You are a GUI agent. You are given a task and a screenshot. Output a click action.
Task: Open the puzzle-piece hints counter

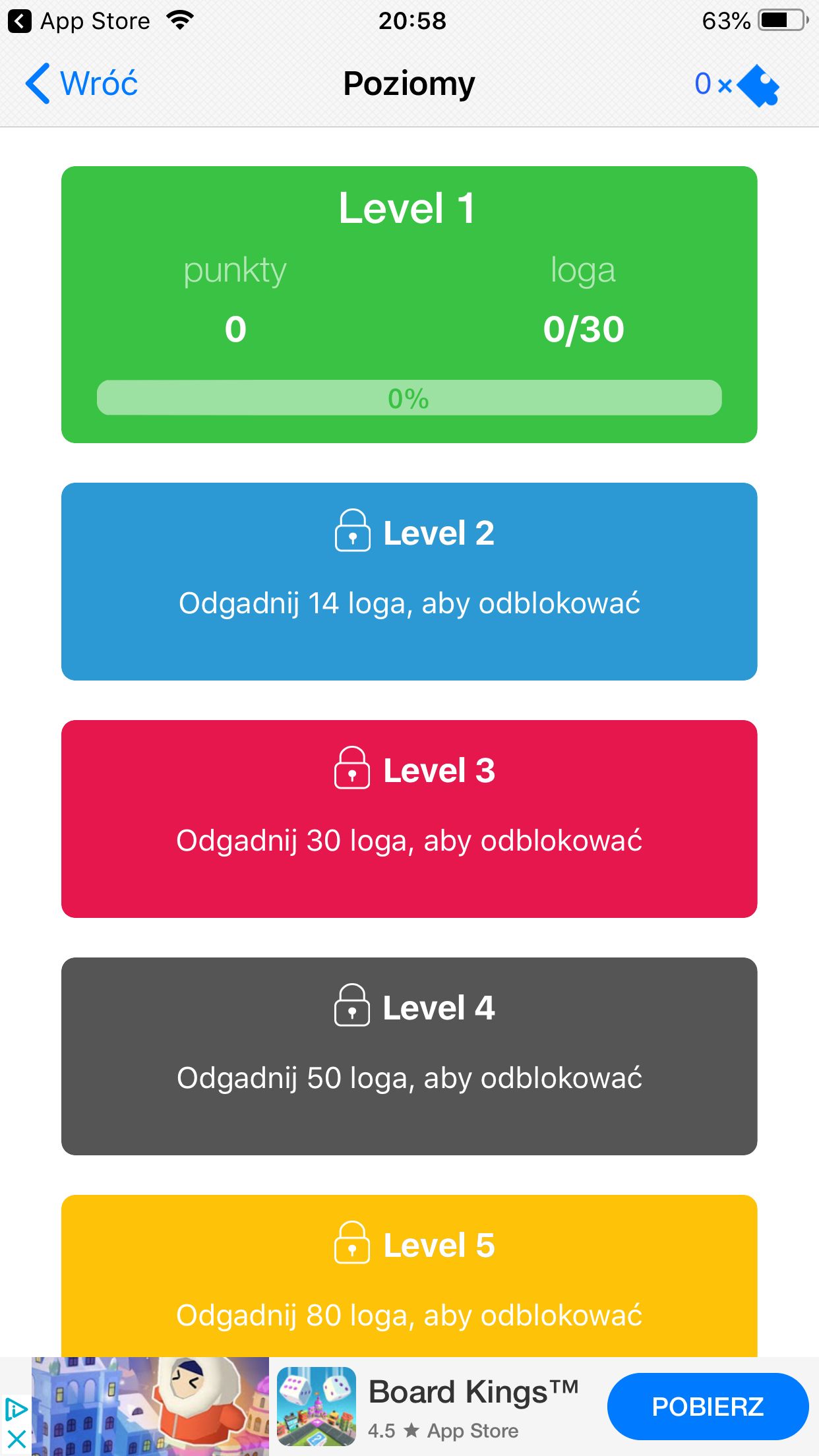737,84
